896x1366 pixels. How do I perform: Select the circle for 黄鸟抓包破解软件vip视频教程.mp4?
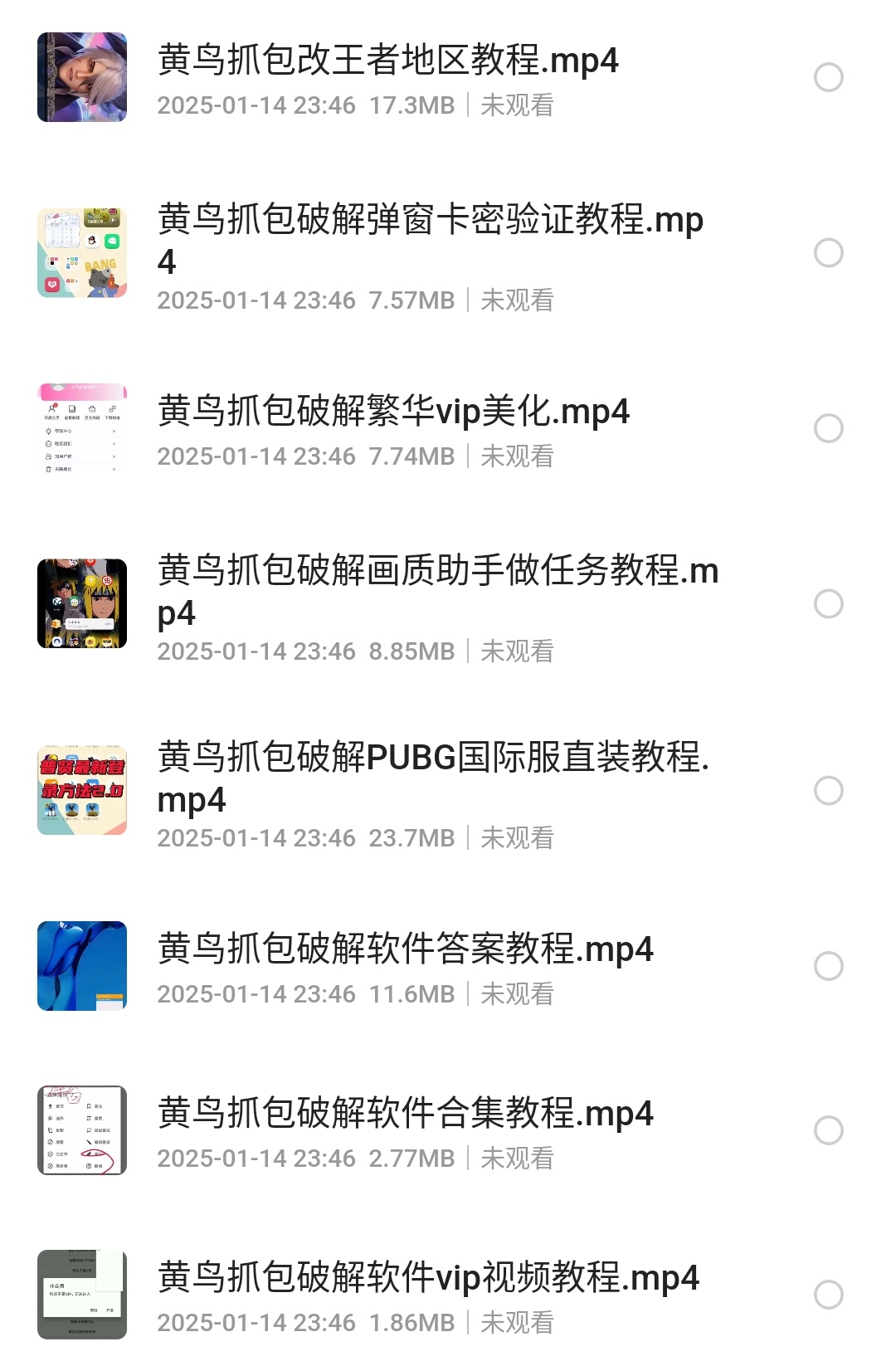coord(828,1295)
